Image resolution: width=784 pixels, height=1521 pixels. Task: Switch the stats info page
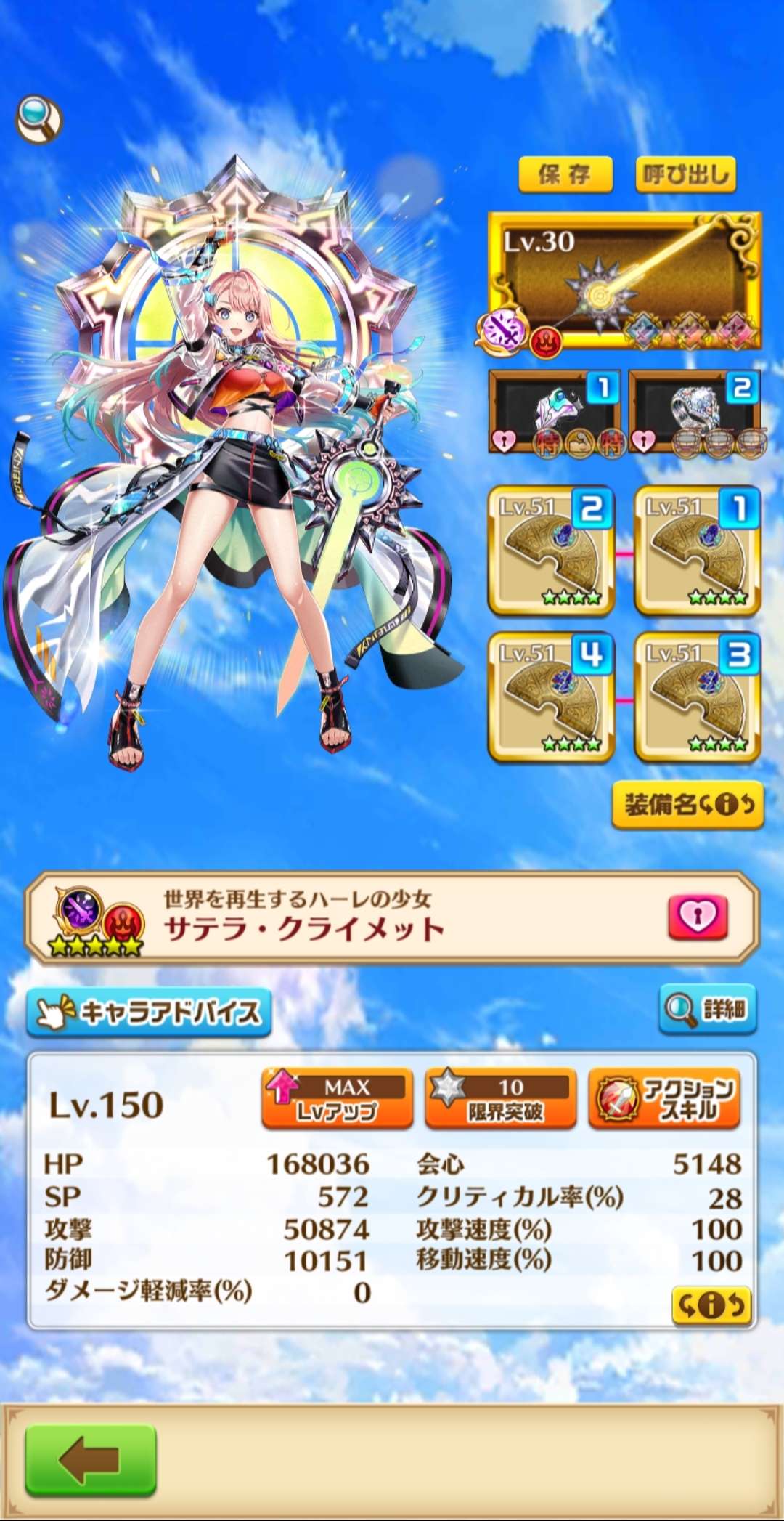click(711, 1305)
